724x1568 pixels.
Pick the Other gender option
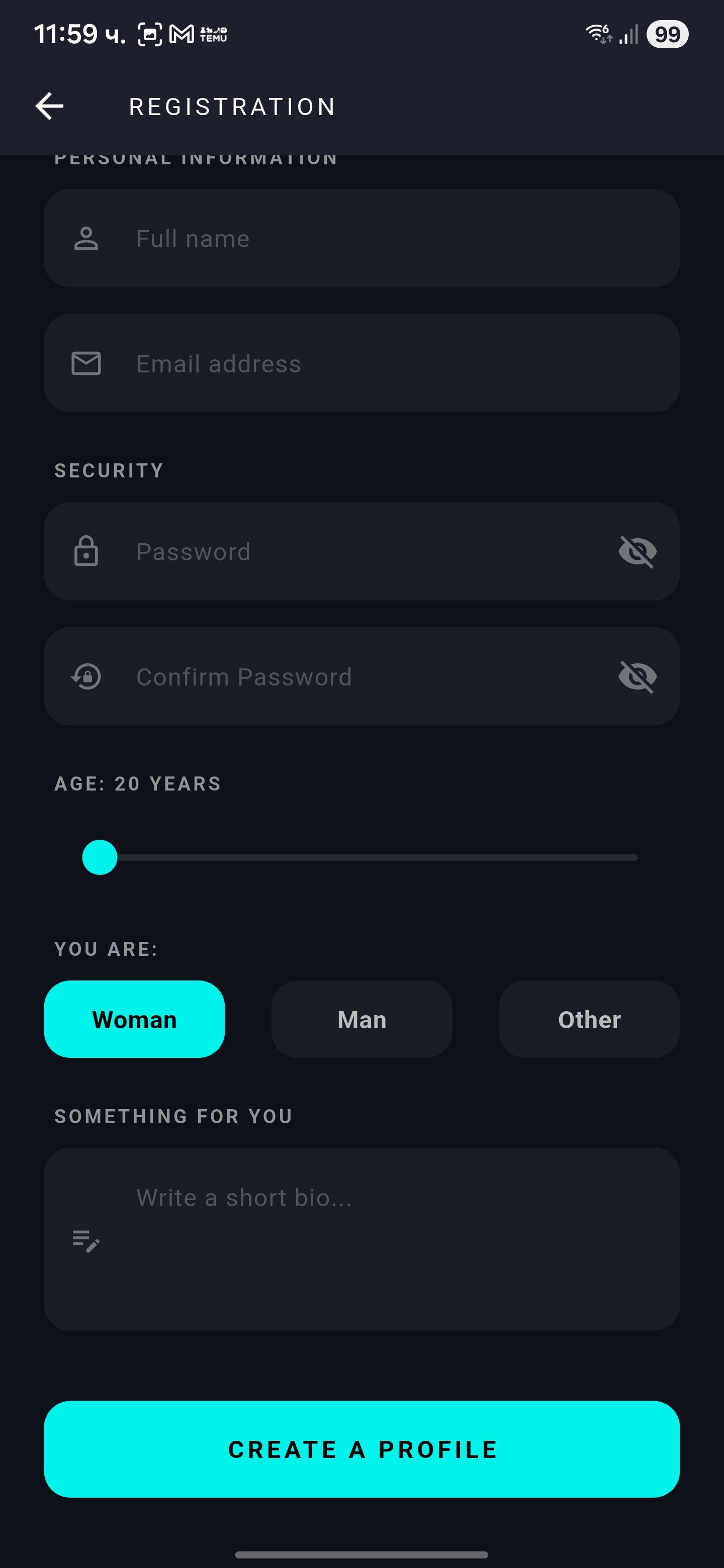(x=589, y=1019)
